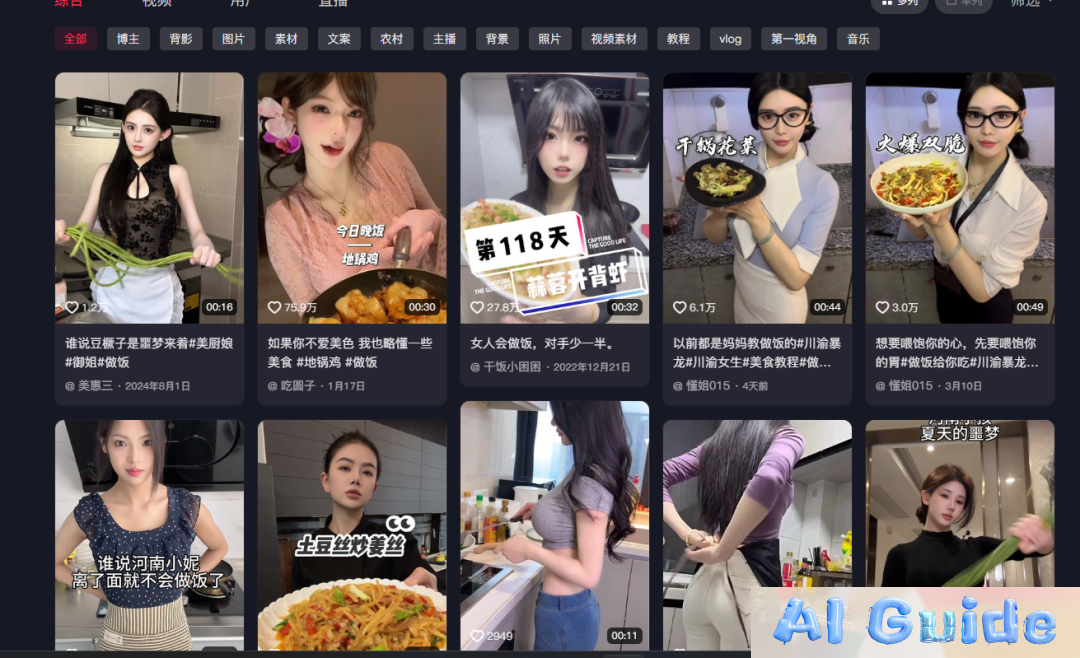Open the 谁说河南小妮 video

coord(149,535)
